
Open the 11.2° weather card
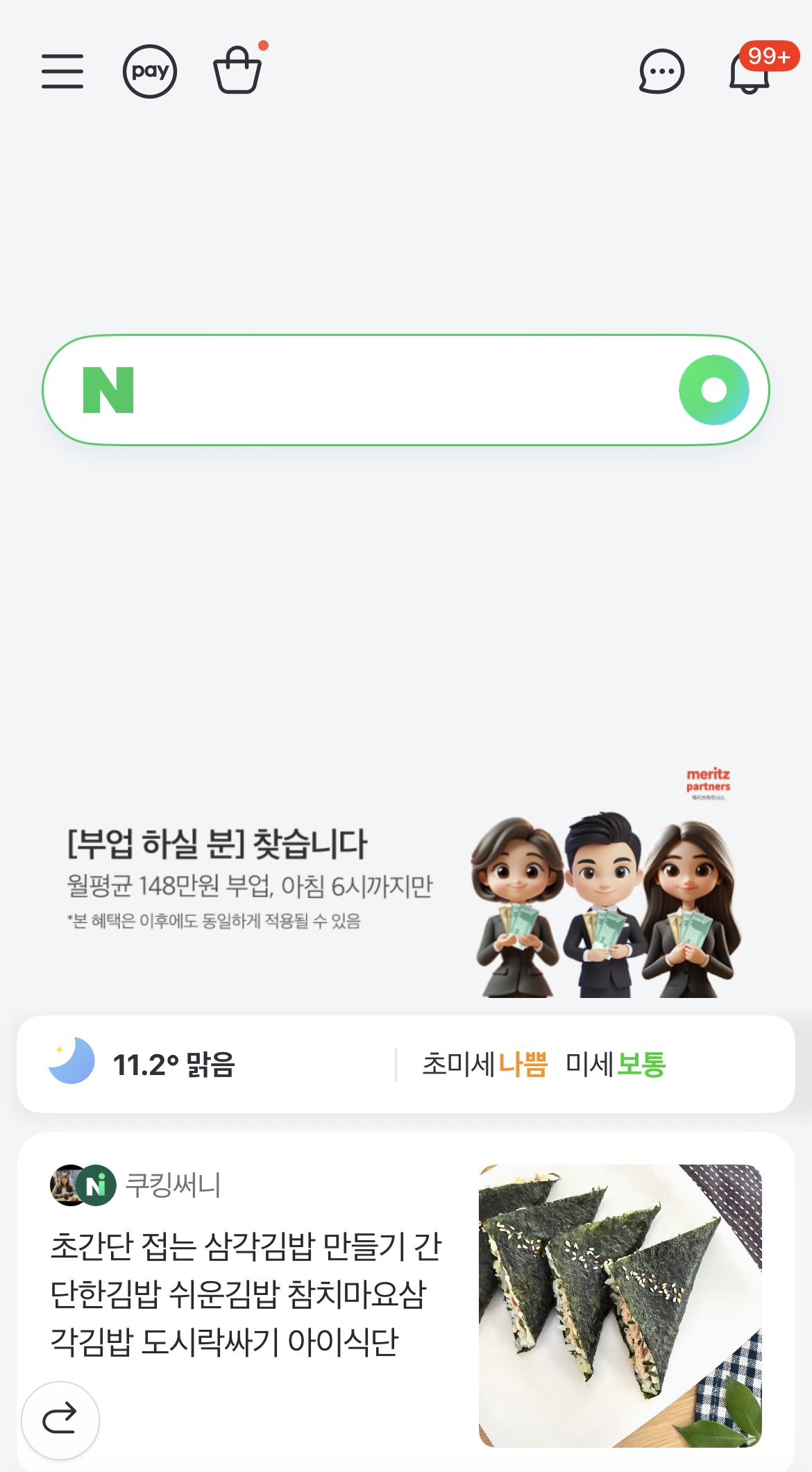[174, 1065]
